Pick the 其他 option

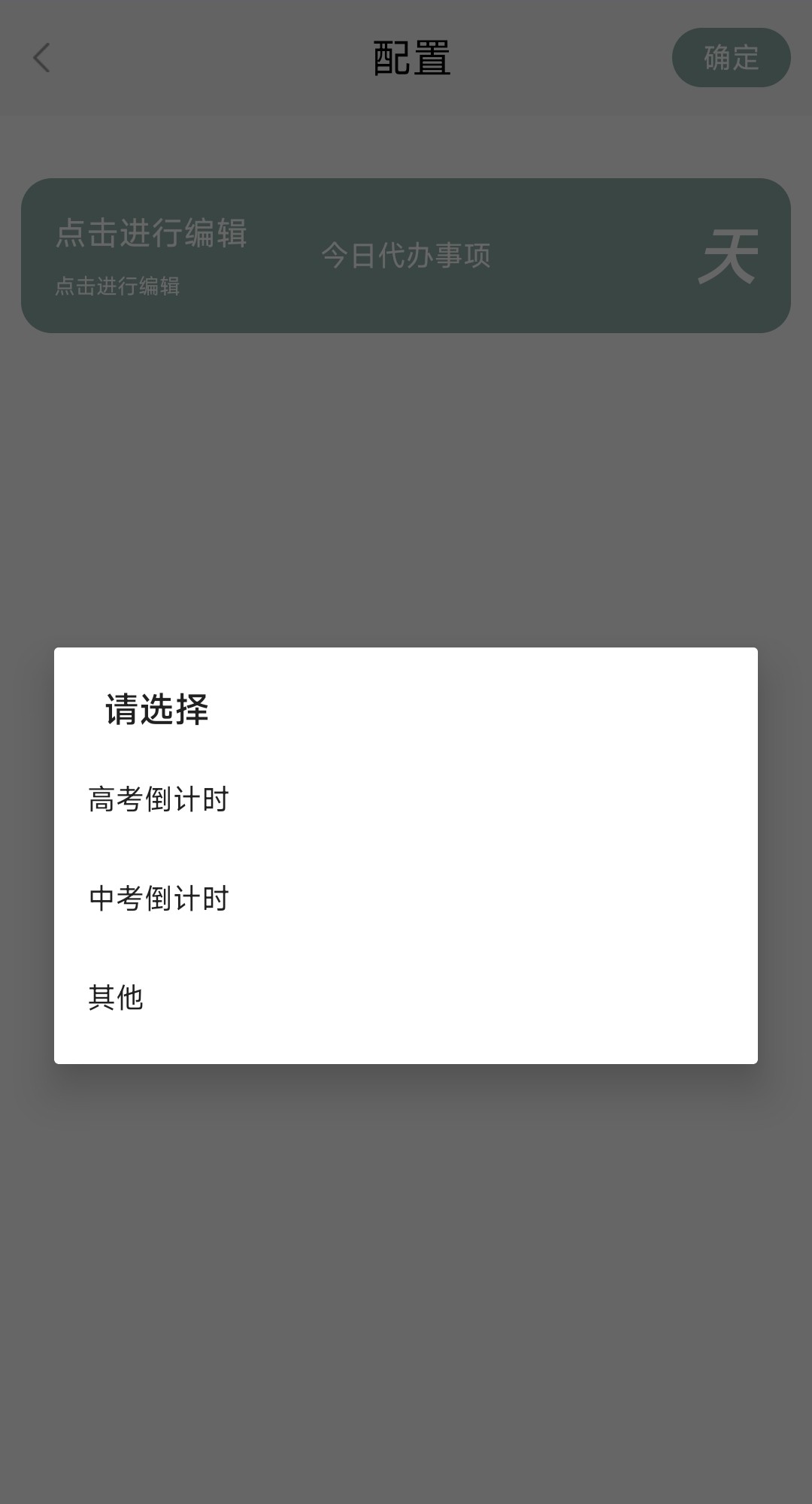(x=406, y=997)
